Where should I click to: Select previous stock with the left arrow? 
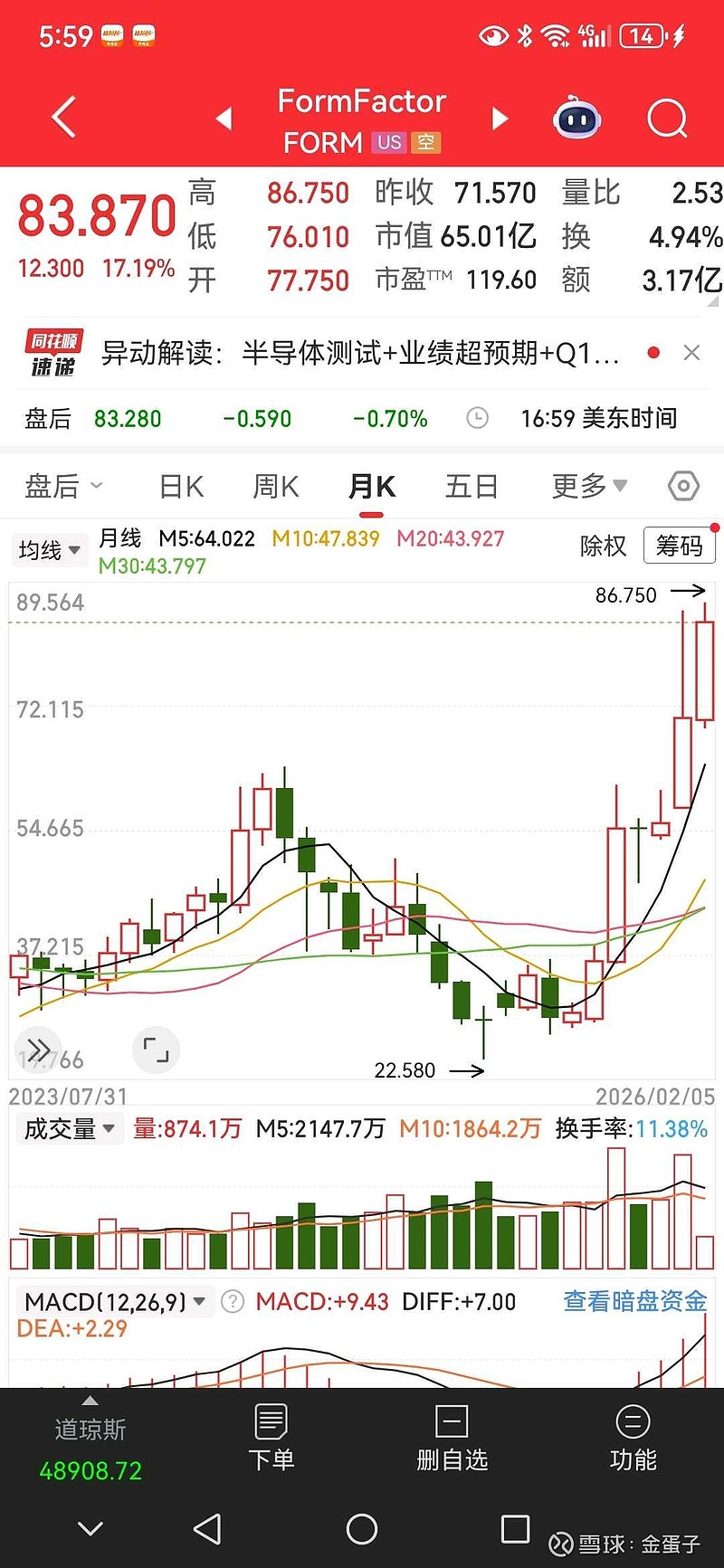tap(224, 119)
